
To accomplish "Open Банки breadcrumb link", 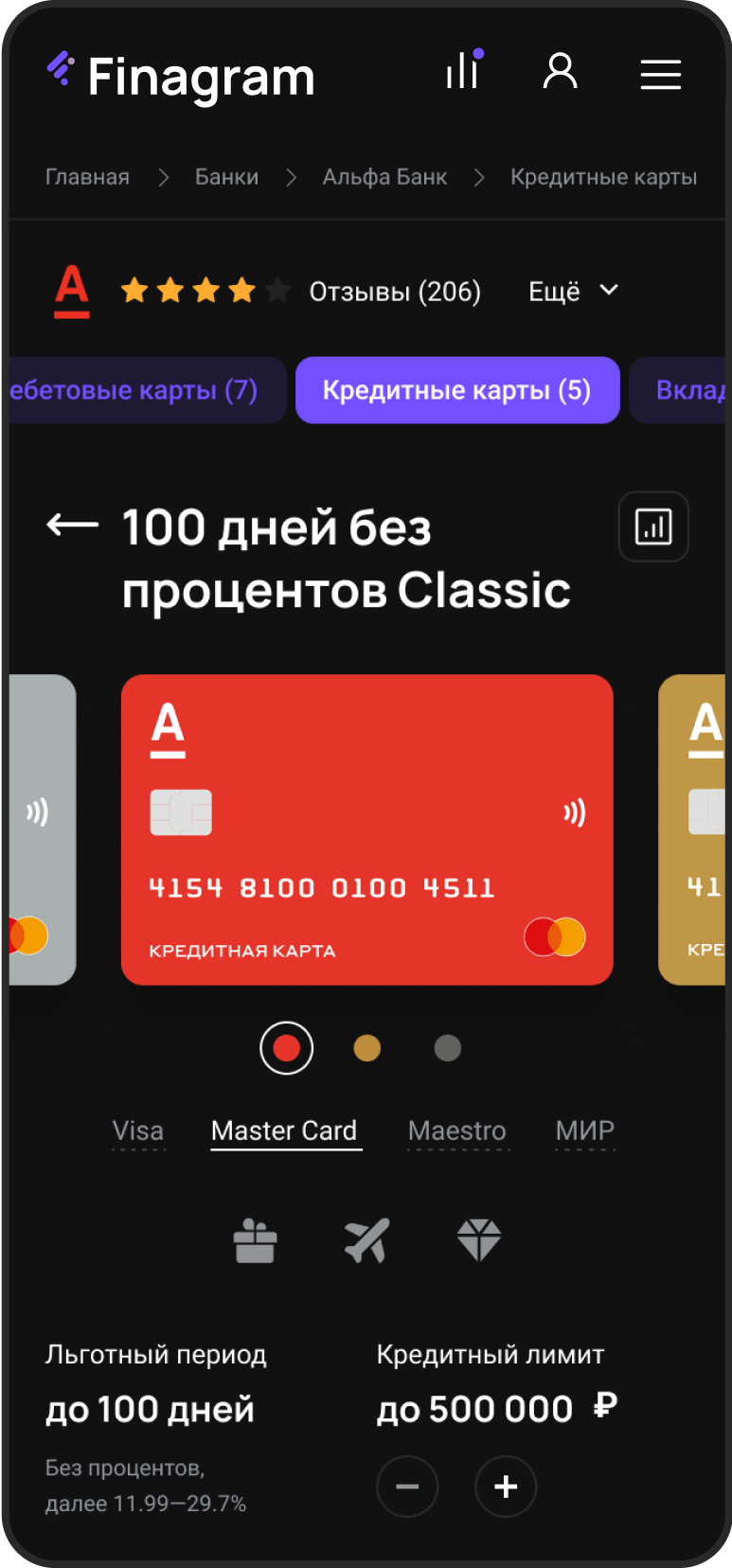I will coord(226,177).
